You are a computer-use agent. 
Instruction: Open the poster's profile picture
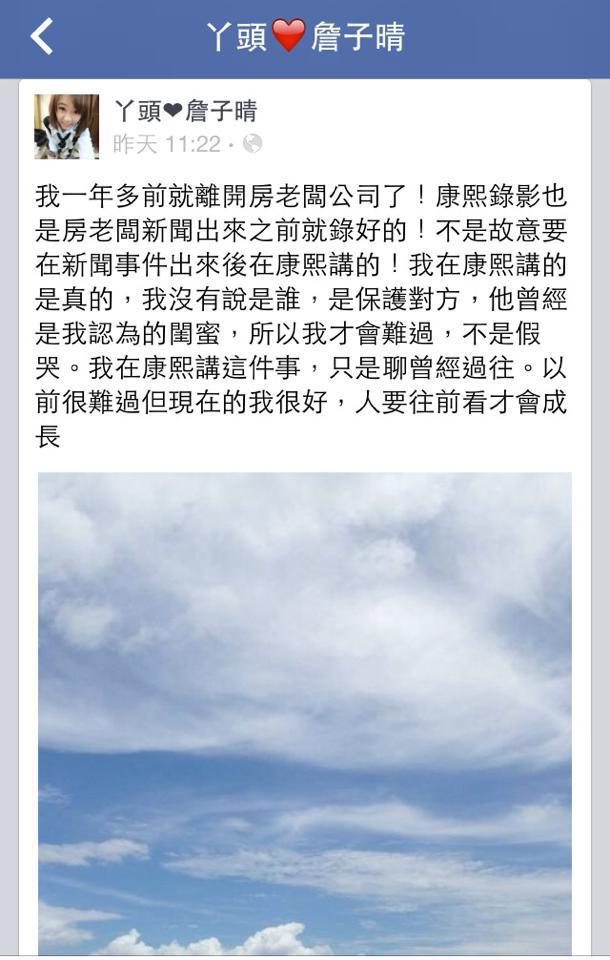(66, 126)
